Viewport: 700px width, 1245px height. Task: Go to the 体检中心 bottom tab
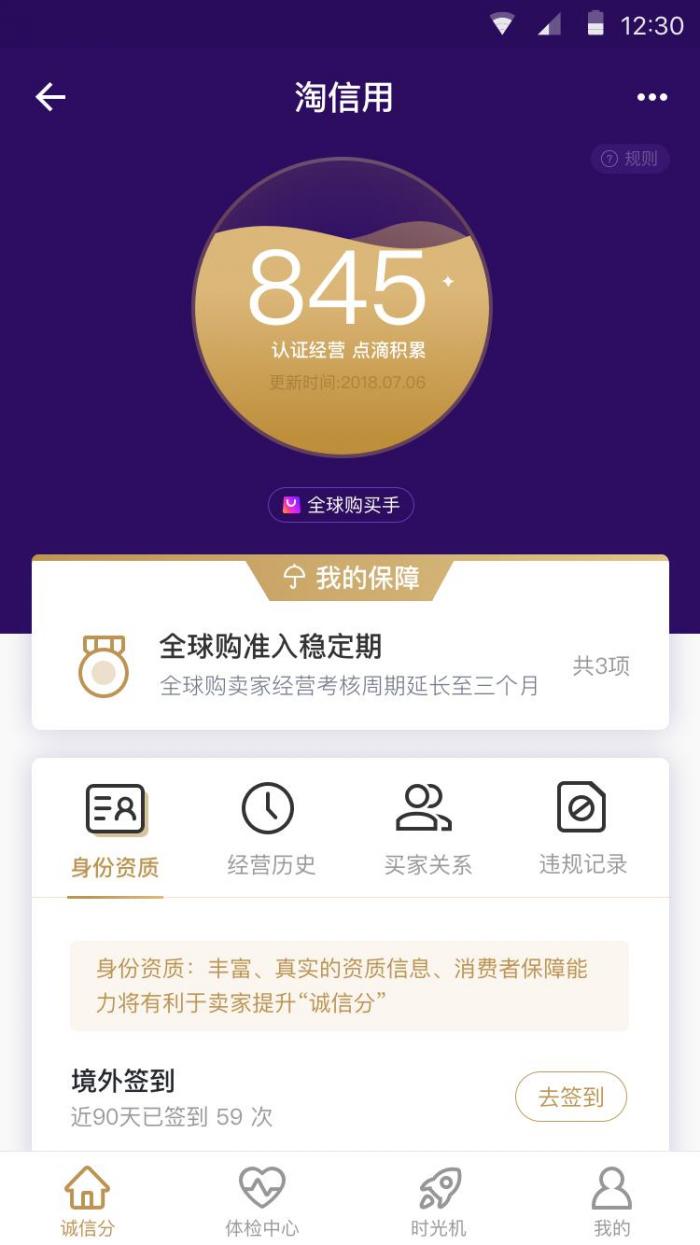click(262, 1200)
